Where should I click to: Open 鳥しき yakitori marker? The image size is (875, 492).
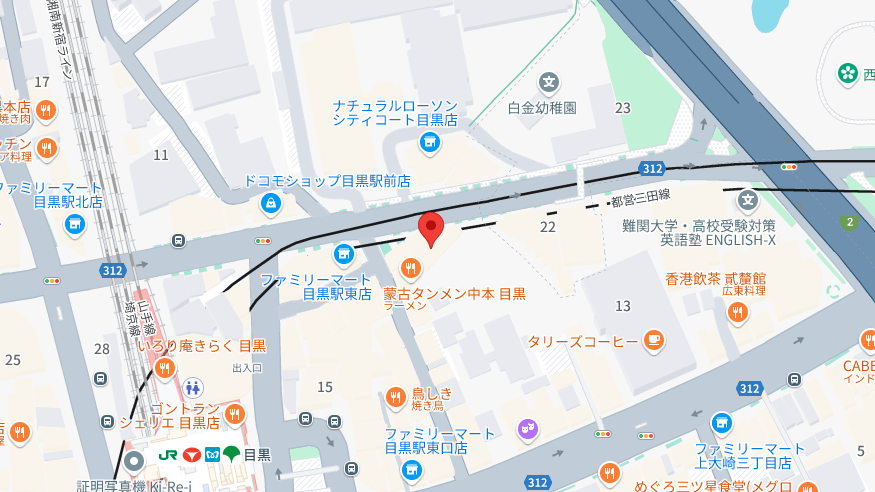point(396,397)
